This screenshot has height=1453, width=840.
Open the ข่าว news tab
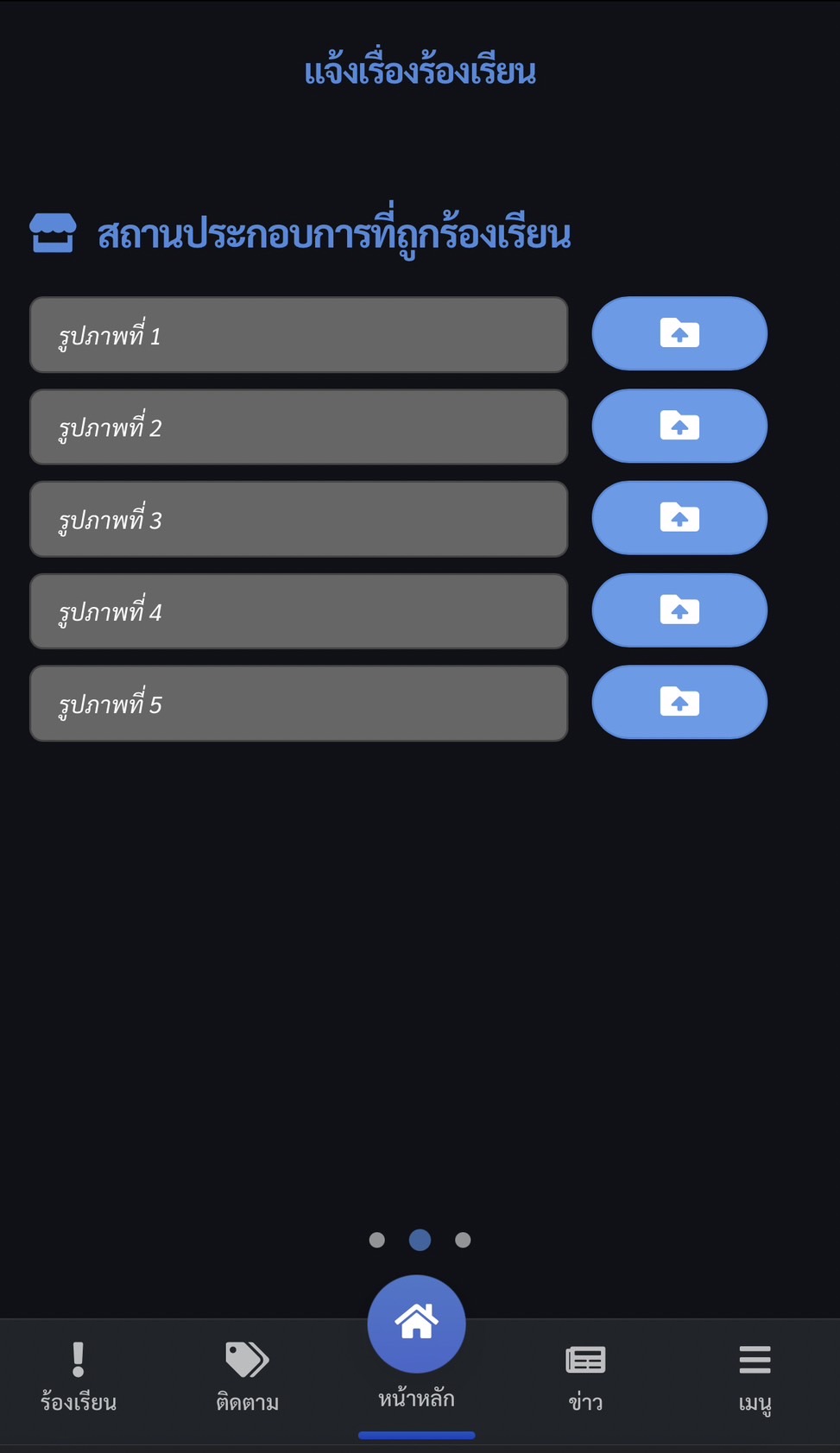(x=585, y=1379)
